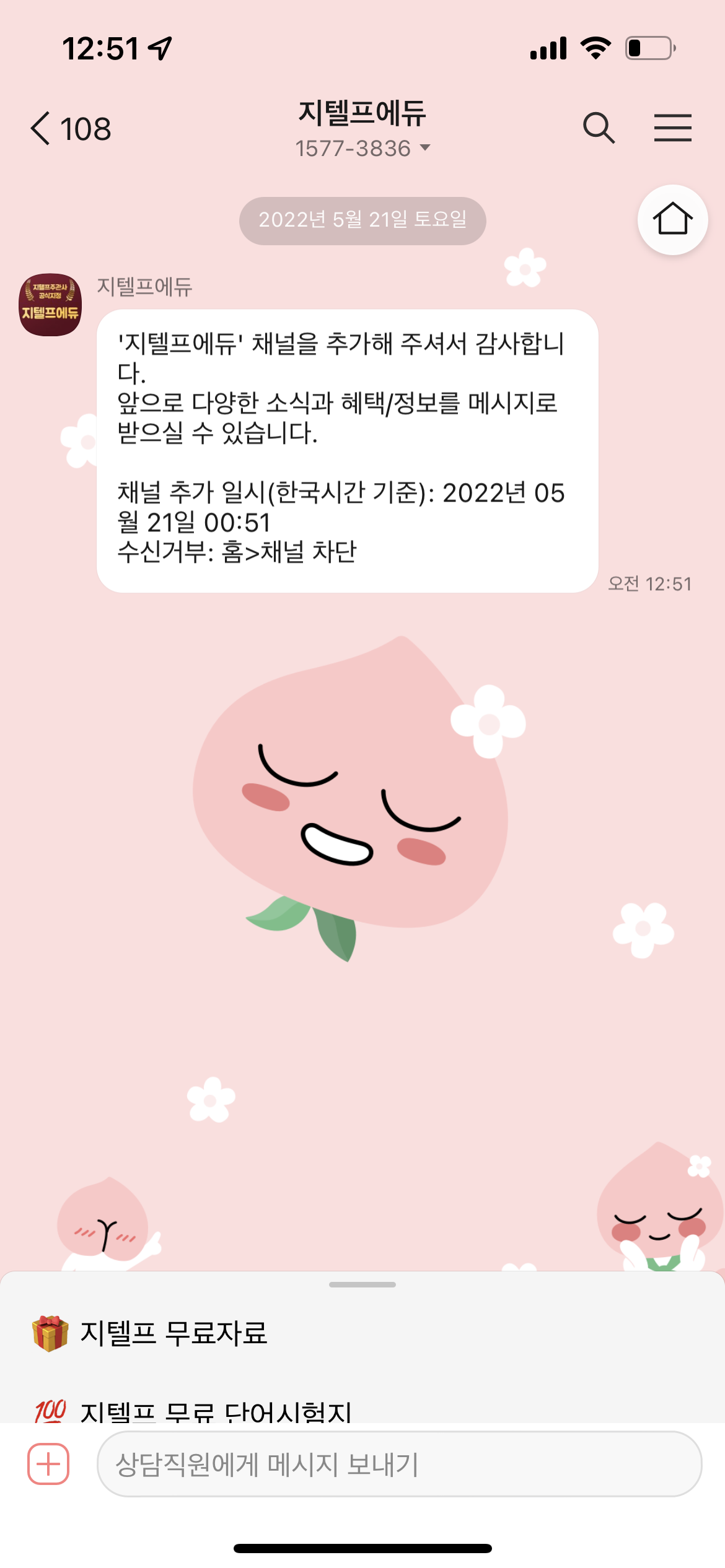Focus the message input field
This screenshot has height=1568, width=725.
(x=399, y=1464)
